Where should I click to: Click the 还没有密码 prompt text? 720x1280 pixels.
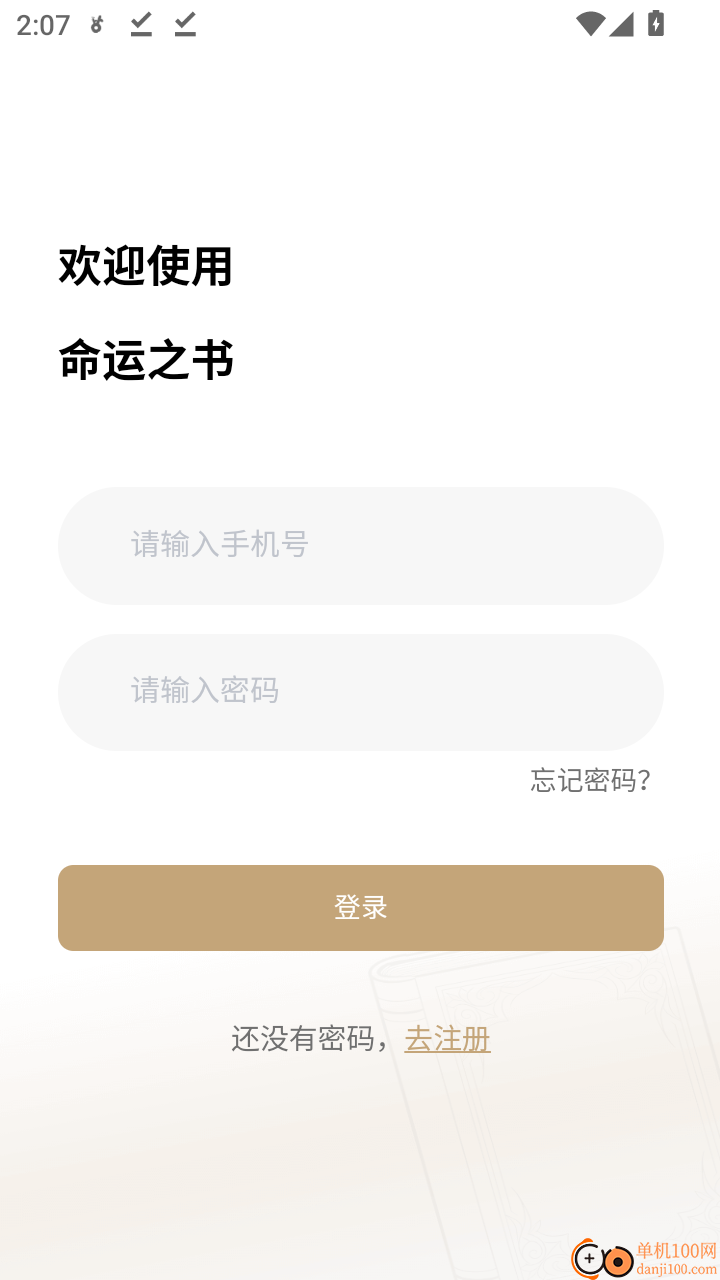coord(310,1040)
